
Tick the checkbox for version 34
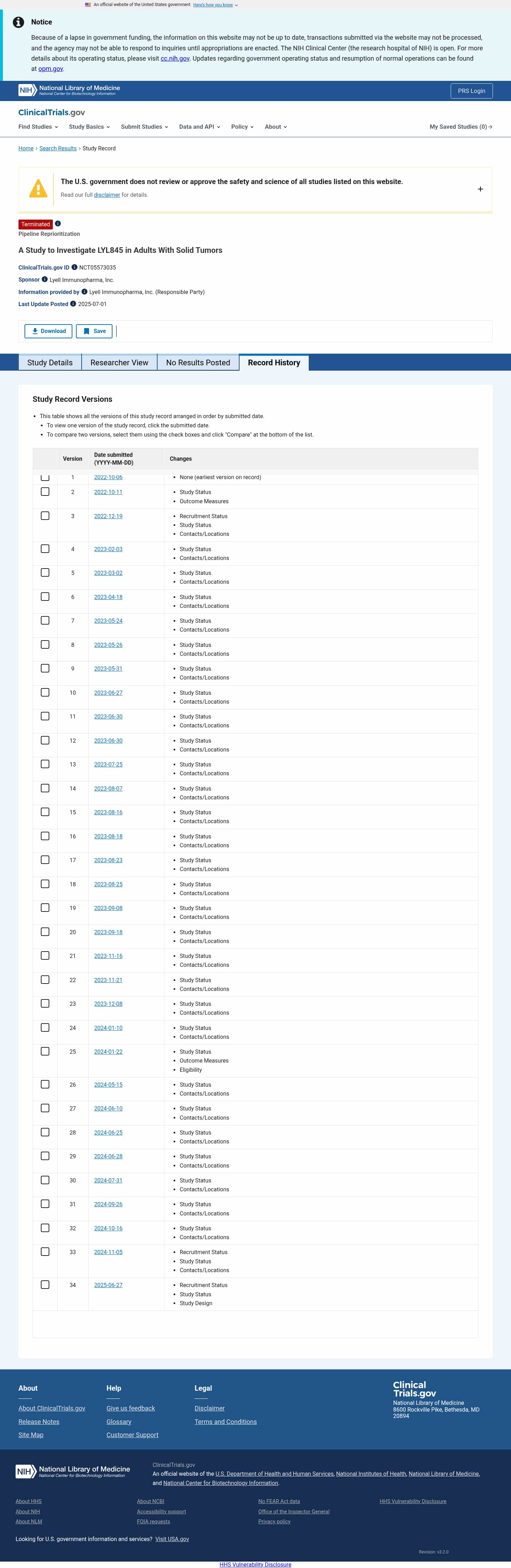[45, 1284]
